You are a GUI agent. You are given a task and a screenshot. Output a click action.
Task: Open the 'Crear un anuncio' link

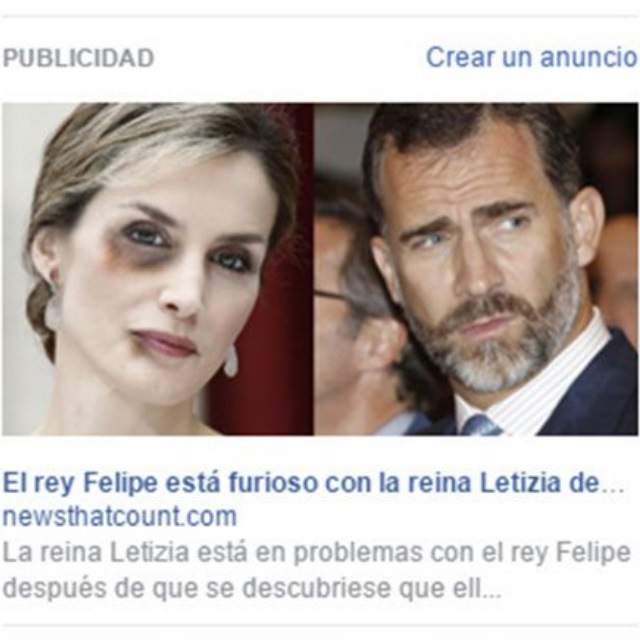tap(530, 57)
